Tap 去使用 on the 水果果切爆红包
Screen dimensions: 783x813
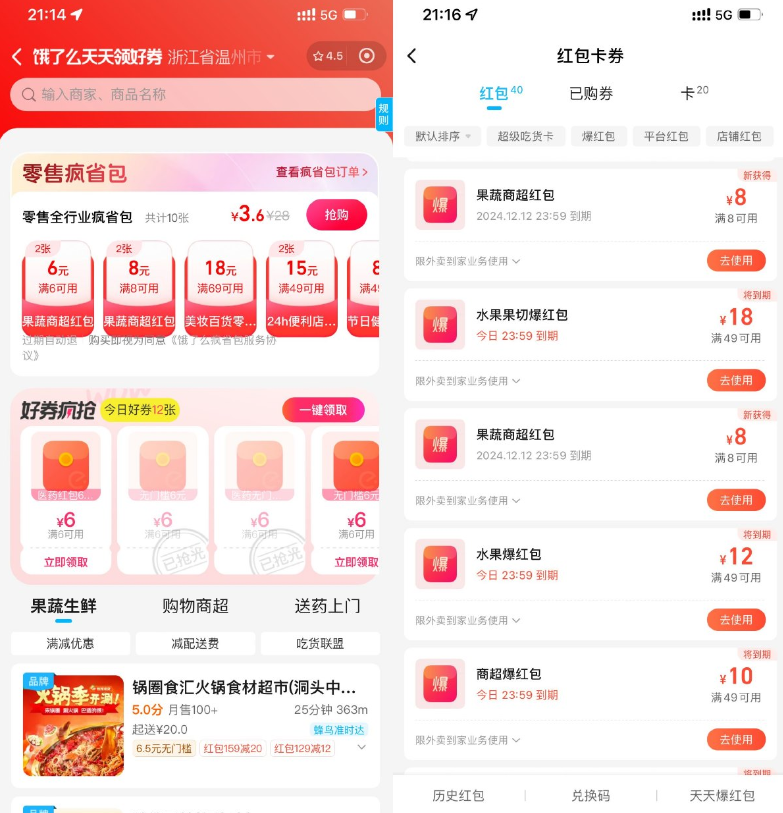click(x=736, y=381)
